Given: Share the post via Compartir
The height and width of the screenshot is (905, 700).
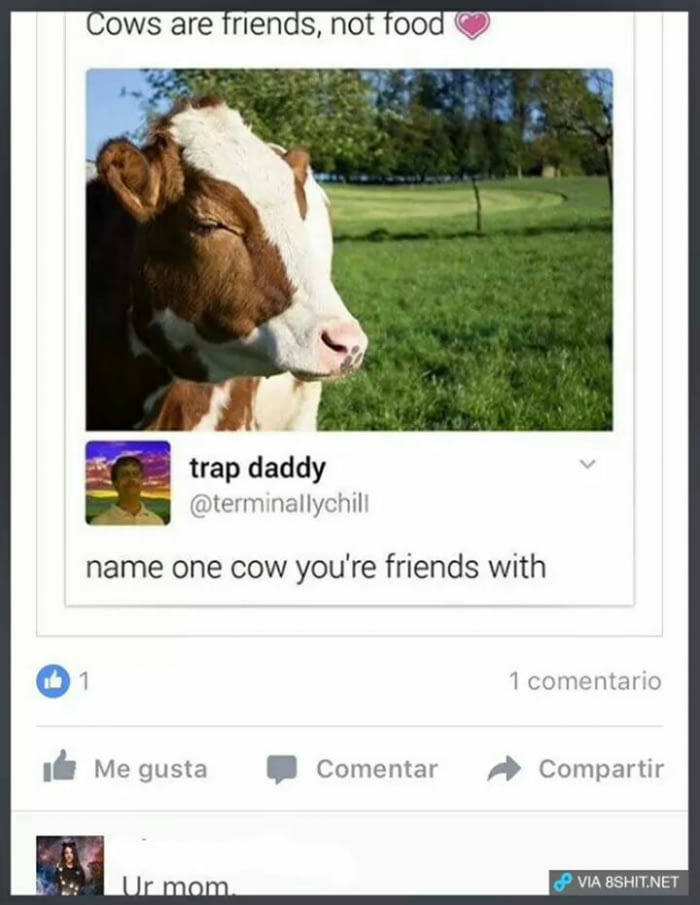Looking at the screenshot, I should [576, 768].
